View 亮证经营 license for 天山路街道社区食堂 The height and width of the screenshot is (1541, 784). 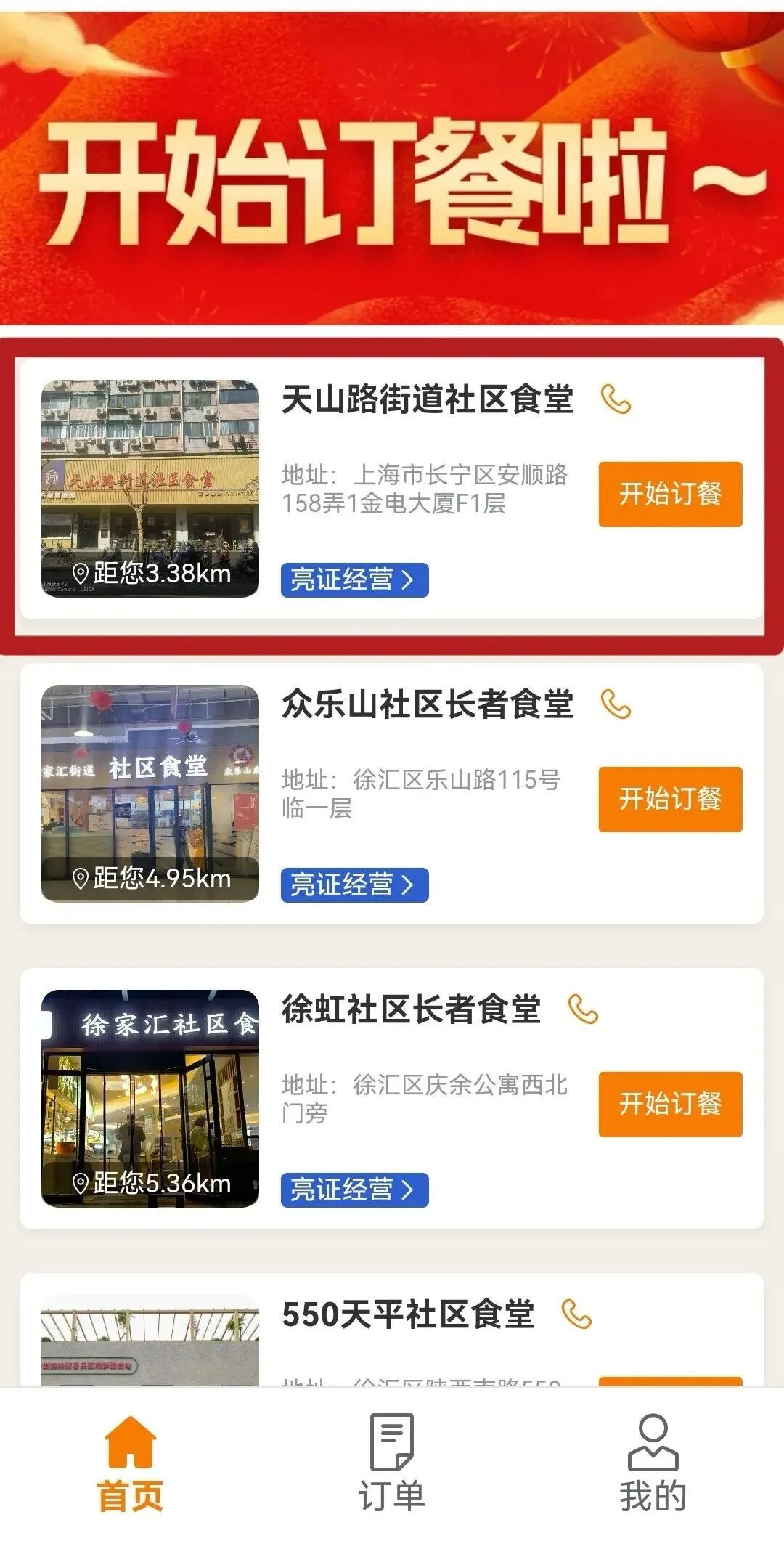354,580
